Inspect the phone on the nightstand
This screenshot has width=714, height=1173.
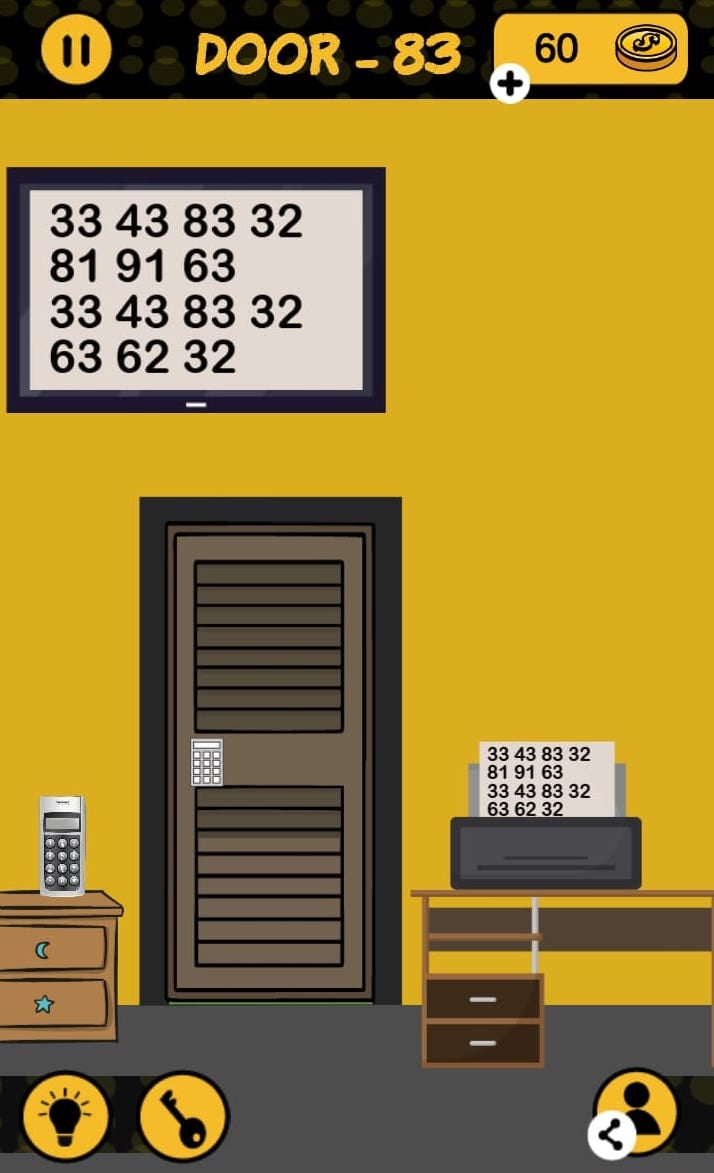62,846
